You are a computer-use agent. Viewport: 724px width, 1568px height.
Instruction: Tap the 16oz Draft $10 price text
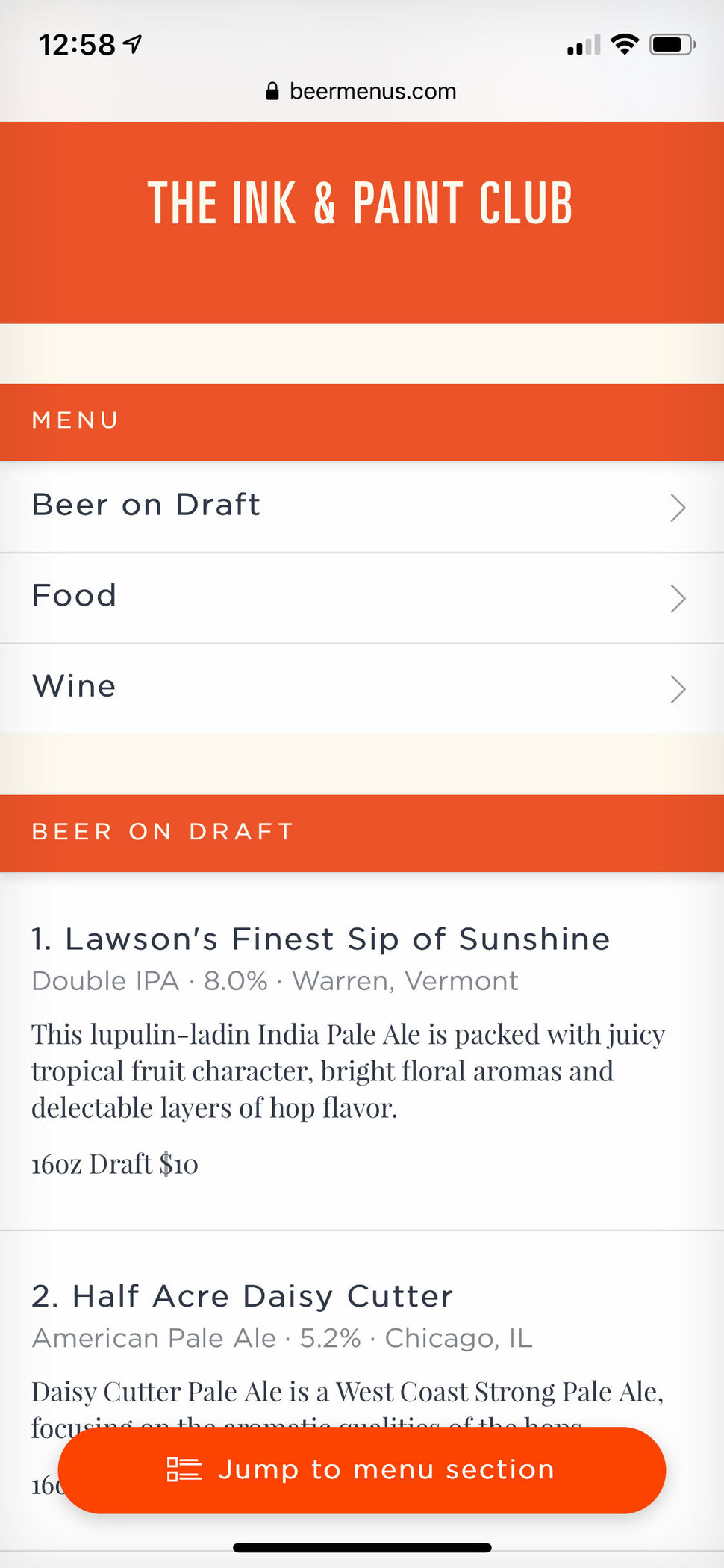tap(113, 1164)
